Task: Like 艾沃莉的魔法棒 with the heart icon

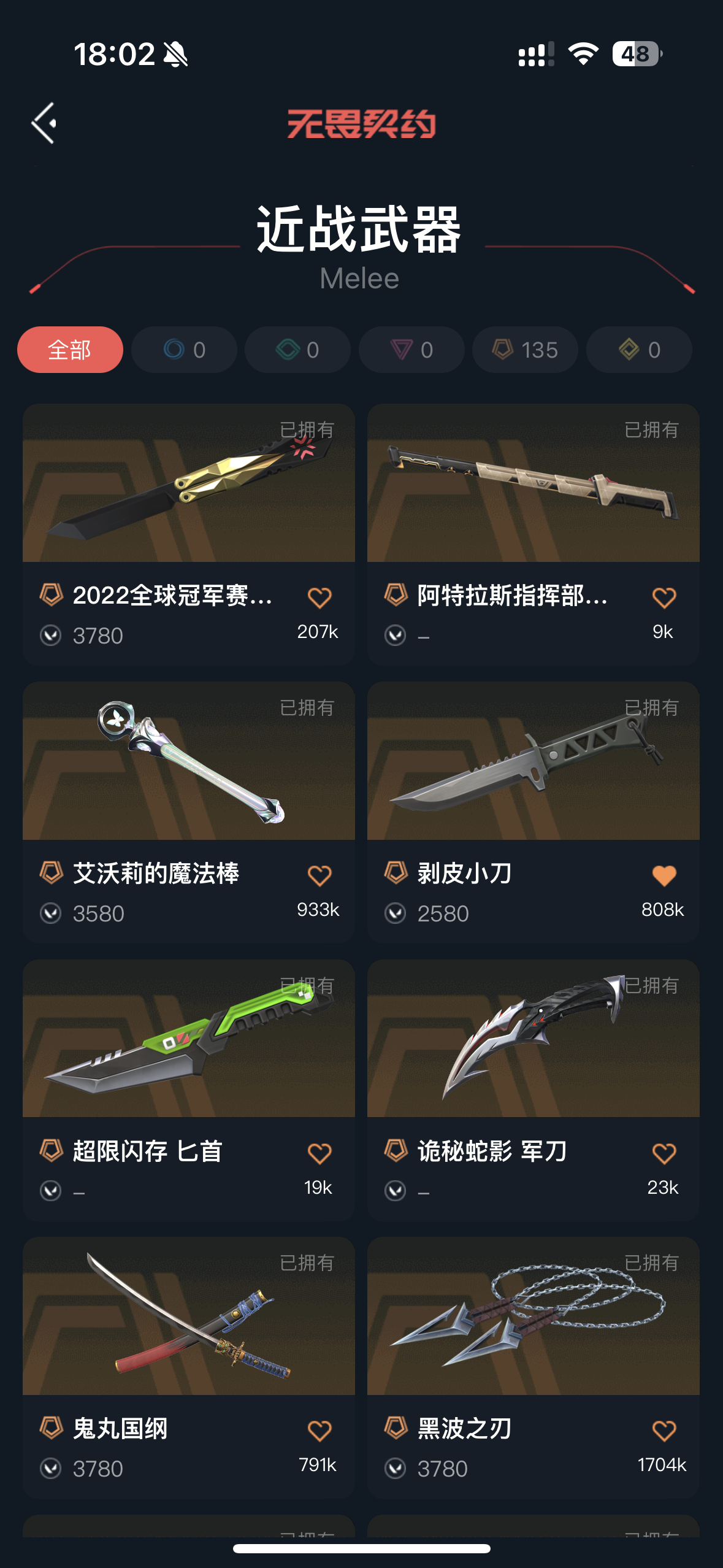Action: tap(319, 875)
